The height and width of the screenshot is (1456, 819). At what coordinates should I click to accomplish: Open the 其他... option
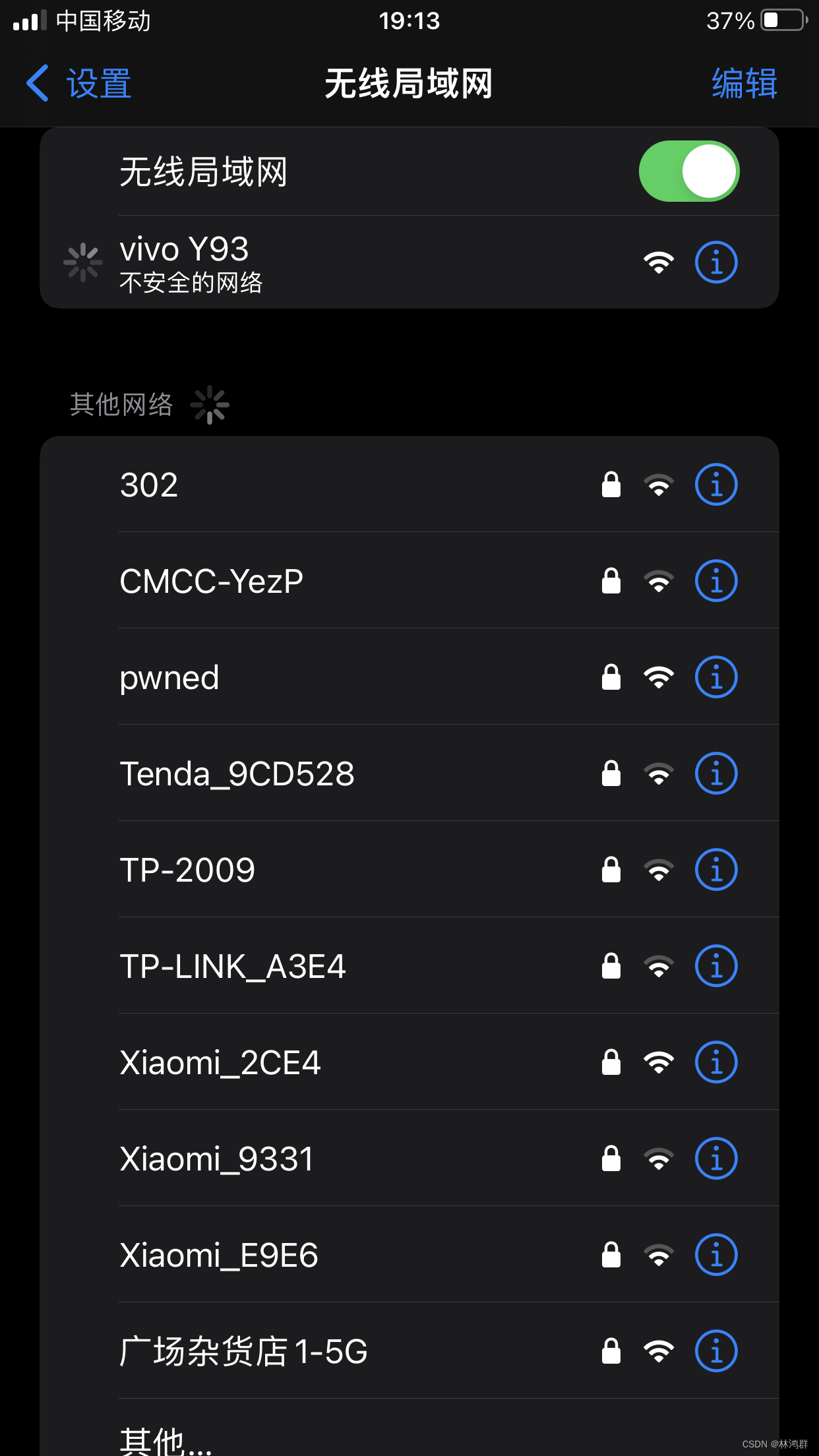click(409, 1428)
